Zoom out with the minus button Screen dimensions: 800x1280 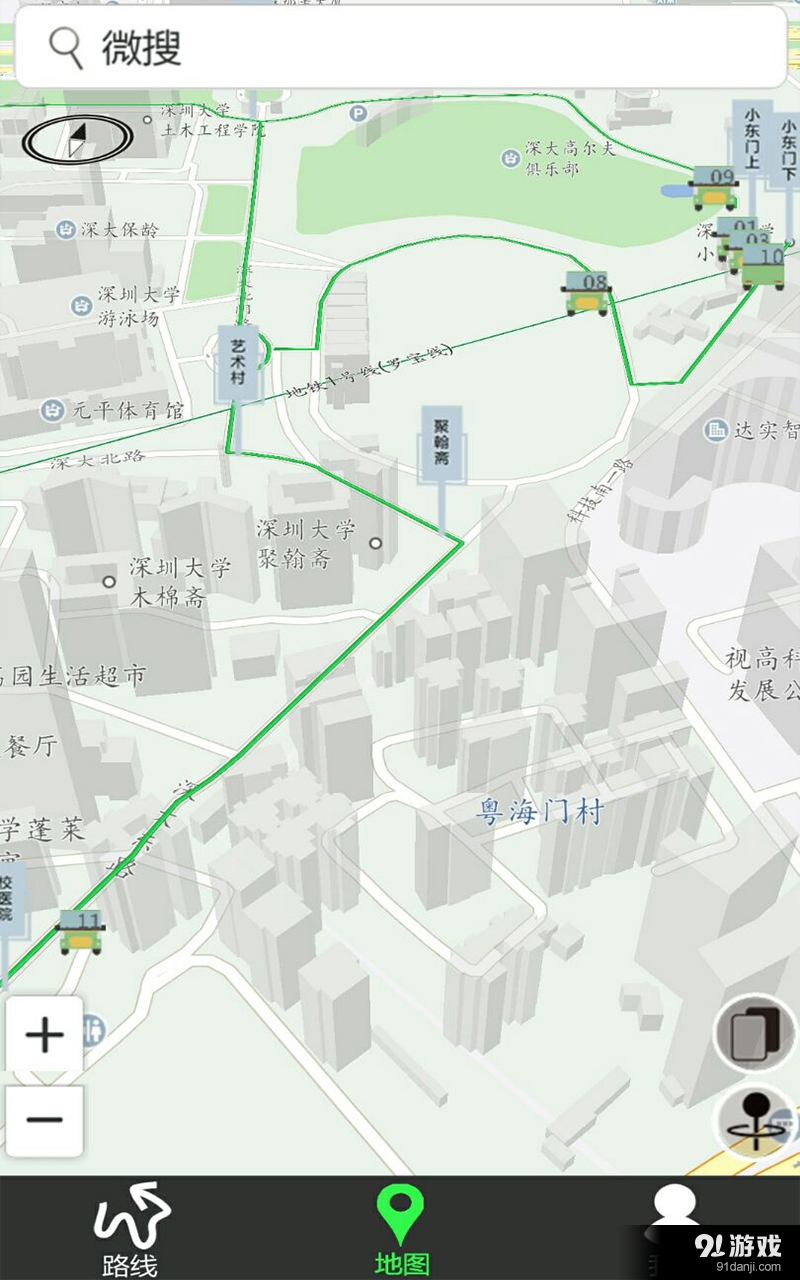[x=45, y=1119]
